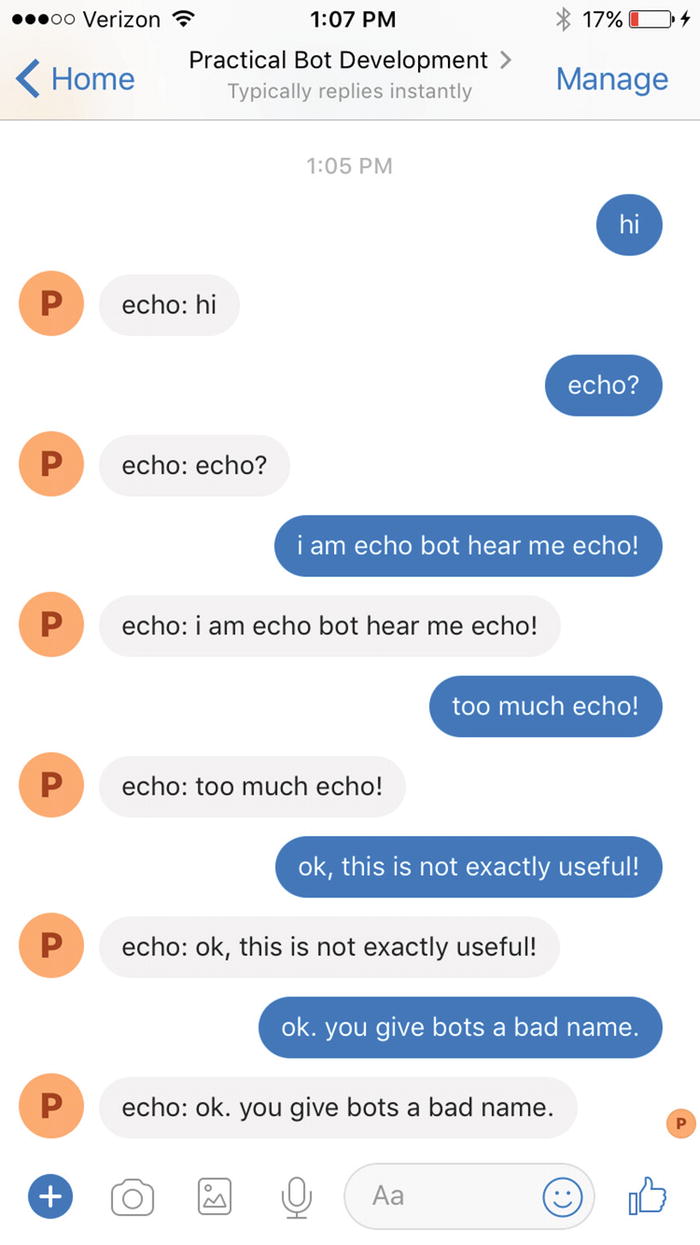Open the camera
This screenshot has width=700, height=1245.
tap(132, 1196)
